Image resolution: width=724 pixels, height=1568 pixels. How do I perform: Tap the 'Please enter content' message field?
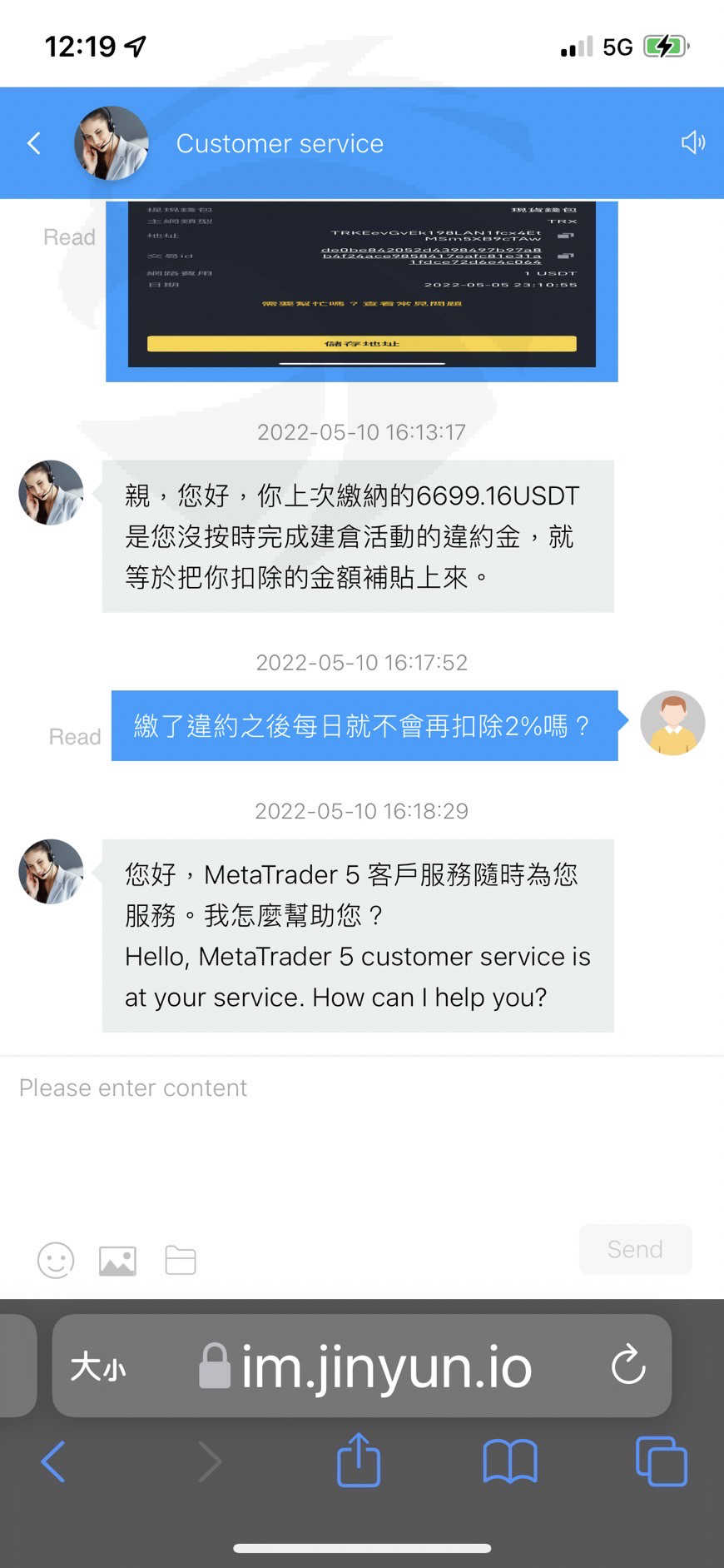pos(362,1132)
